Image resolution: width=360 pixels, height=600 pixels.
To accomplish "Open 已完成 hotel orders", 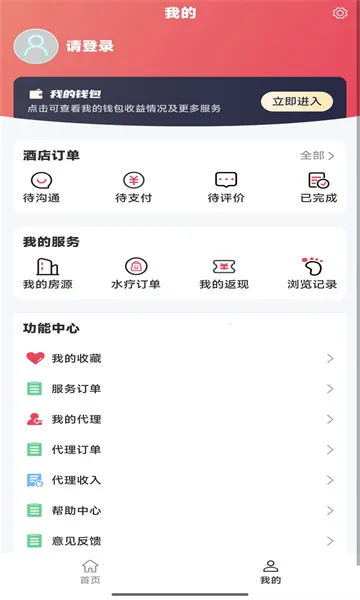I will tap(318, 188).
